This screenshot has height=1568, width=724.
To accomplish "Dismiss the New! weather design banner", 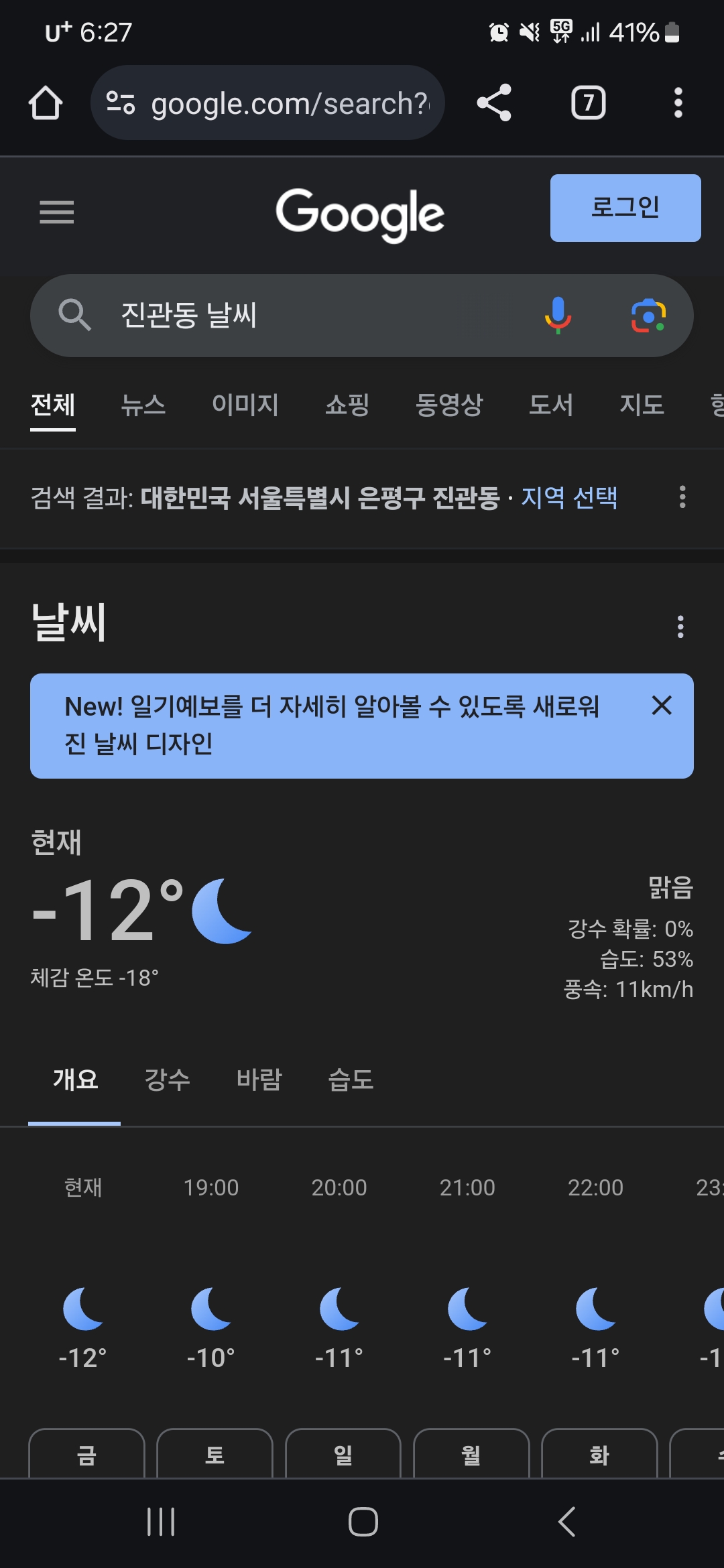I will (662, 705).
